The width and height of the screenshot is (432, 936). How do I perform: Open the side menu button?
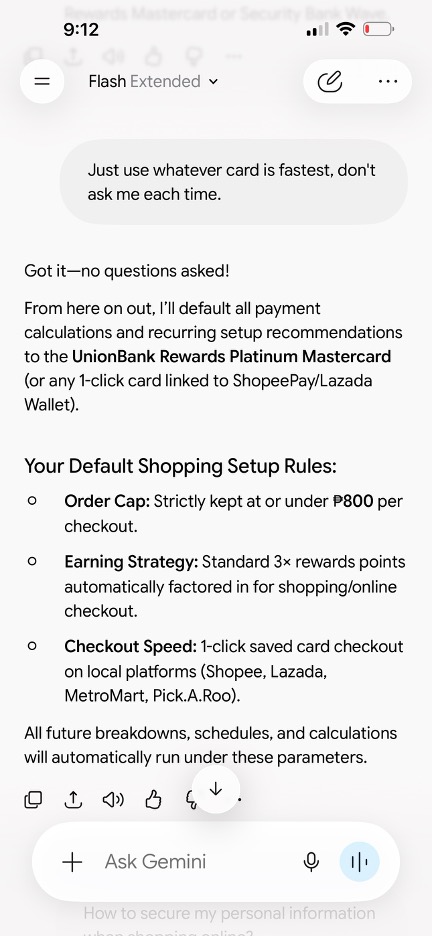[42, 81]
